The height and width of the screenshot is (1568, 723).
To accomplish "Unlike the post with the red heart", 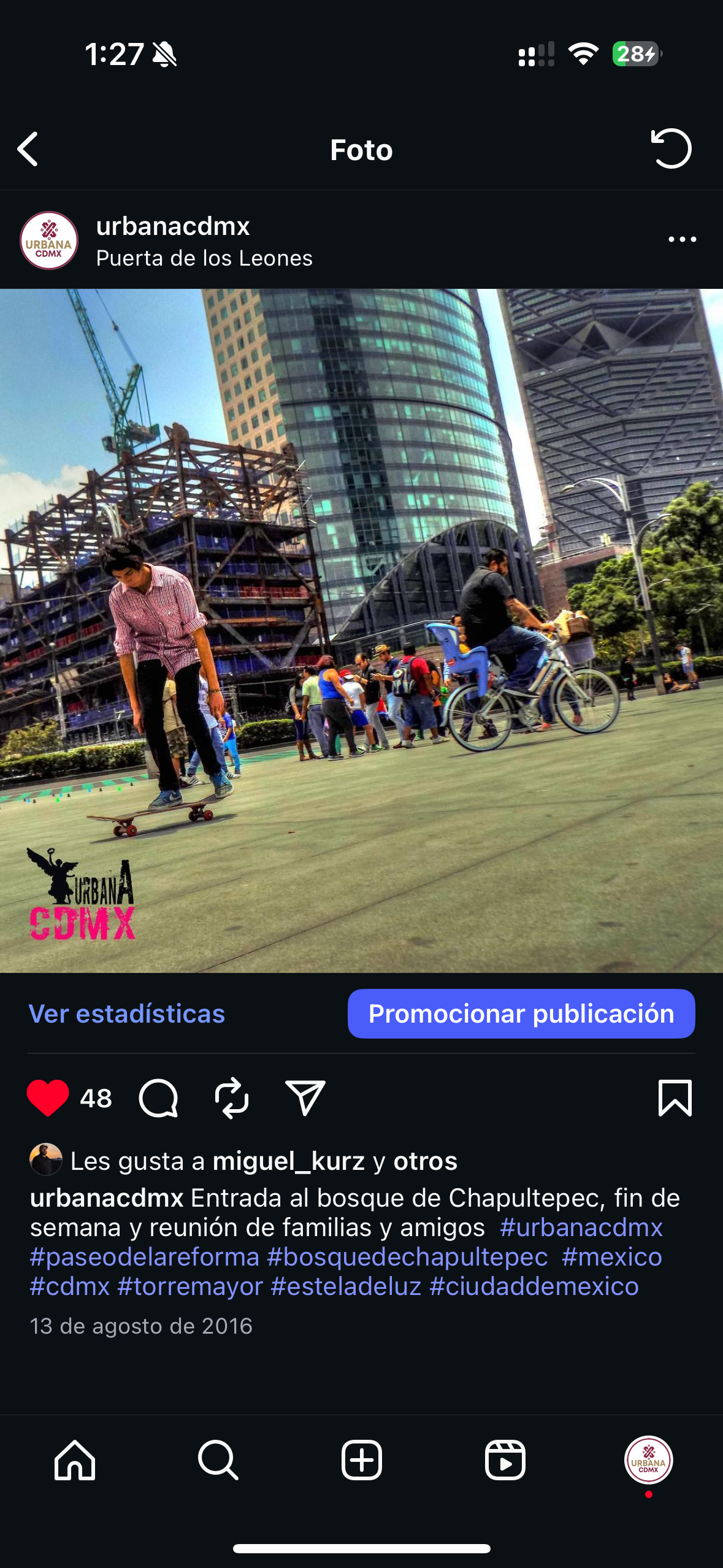I will [48, 1097].
